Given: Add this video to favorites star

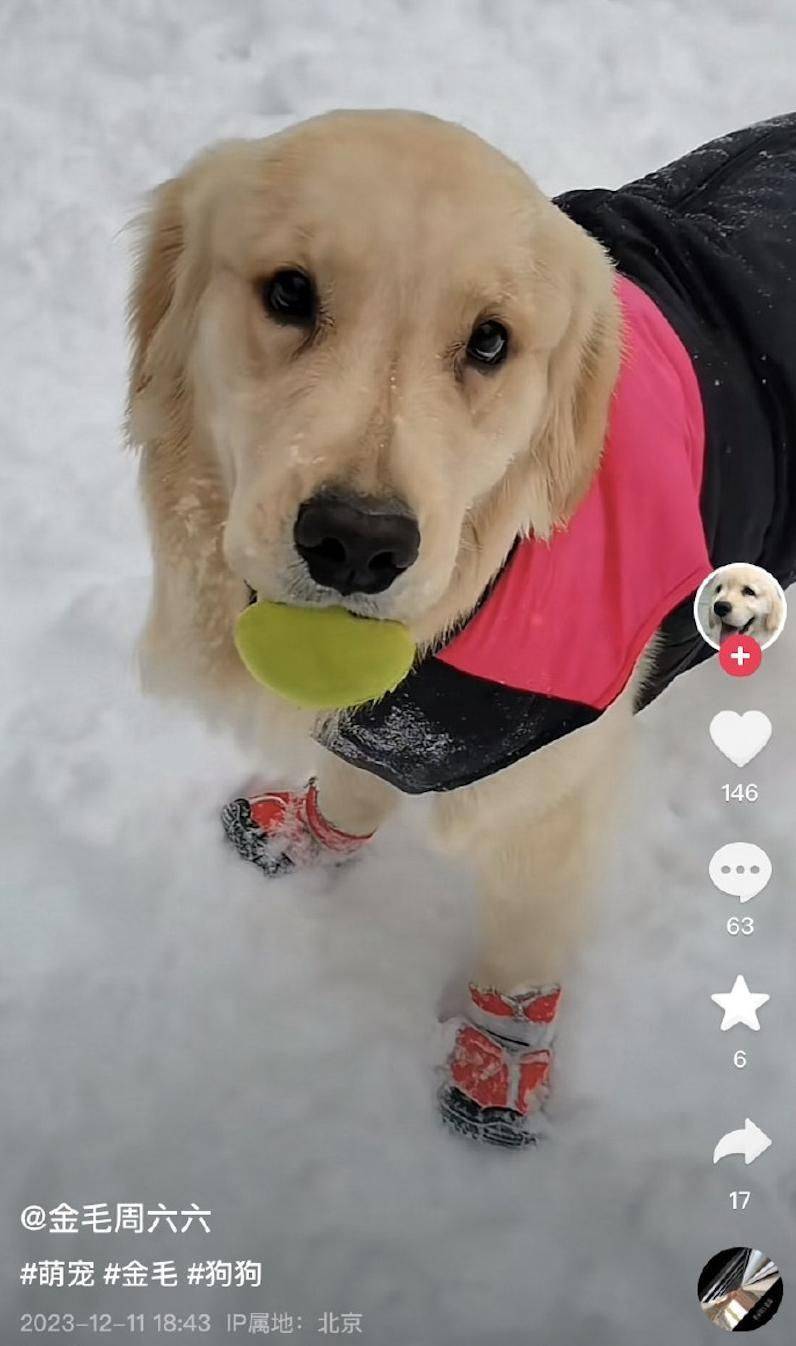Looking at the screenshot, I should click(x=740, y=1004).
